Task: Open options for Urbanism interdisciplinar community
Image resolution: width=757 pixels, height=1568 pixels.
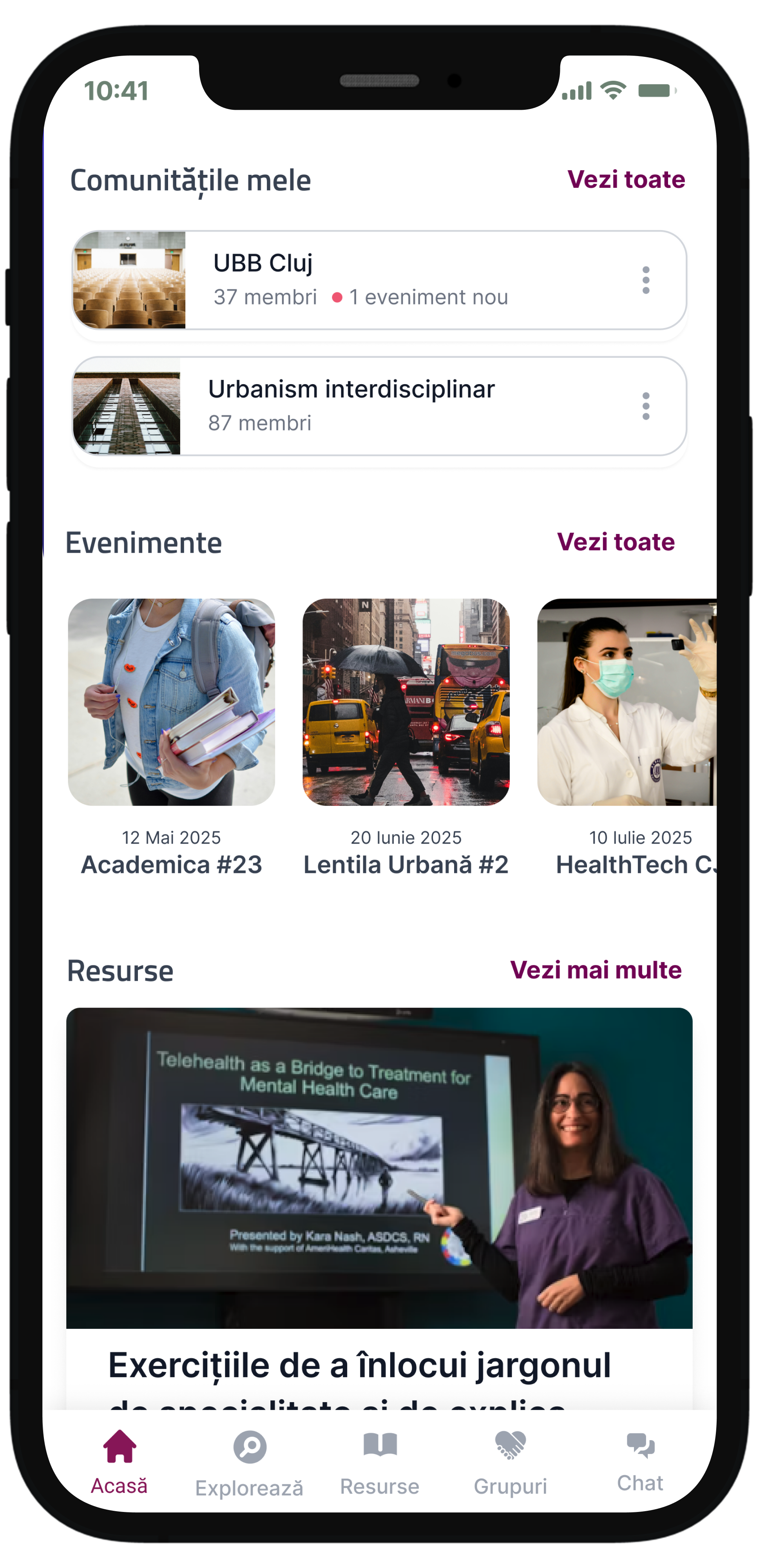Action: click(x=646, y=406)
